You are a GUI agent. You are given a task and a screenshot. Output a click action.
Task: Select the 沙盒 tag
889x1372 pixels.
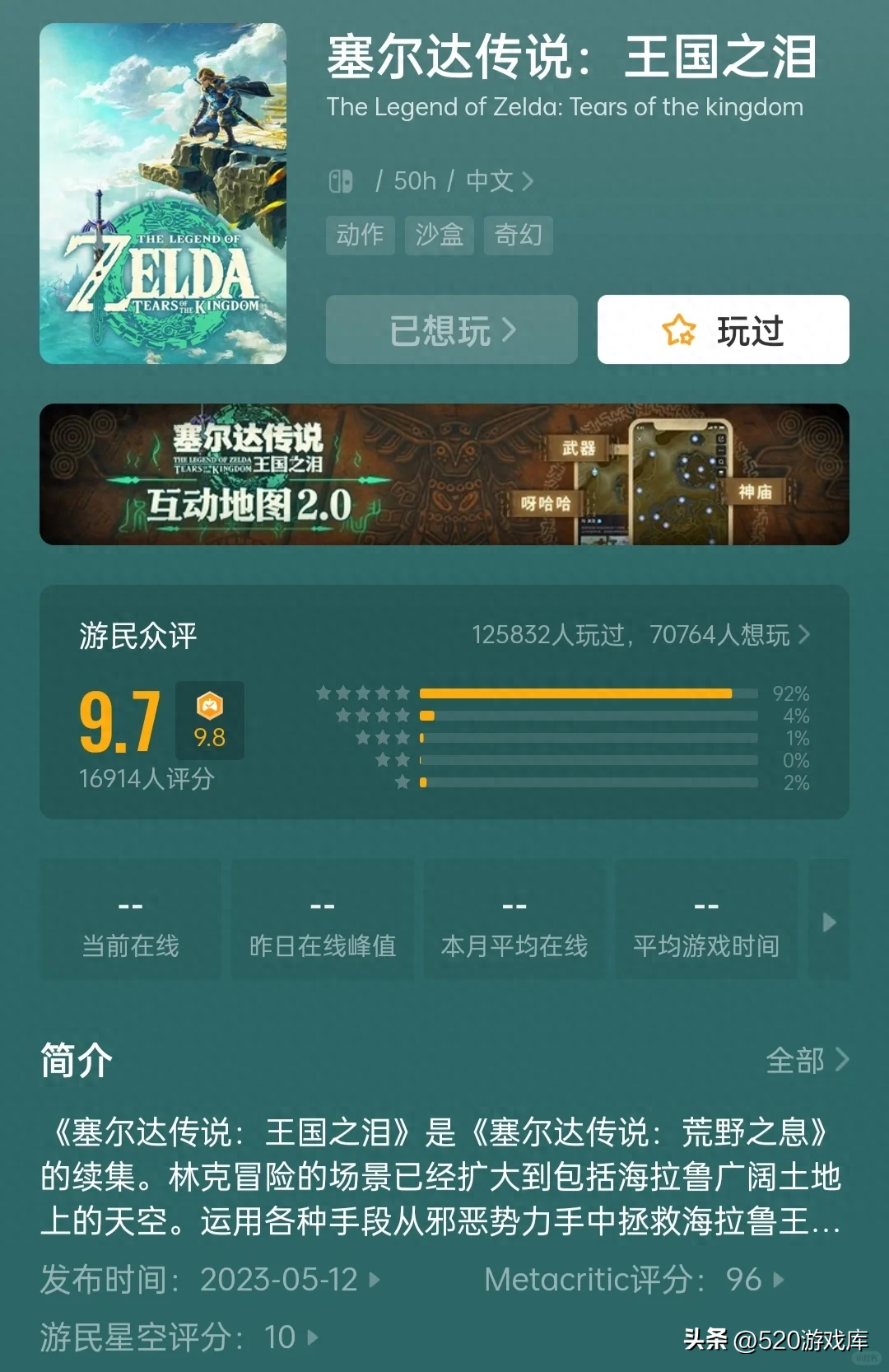click(439, 235)
